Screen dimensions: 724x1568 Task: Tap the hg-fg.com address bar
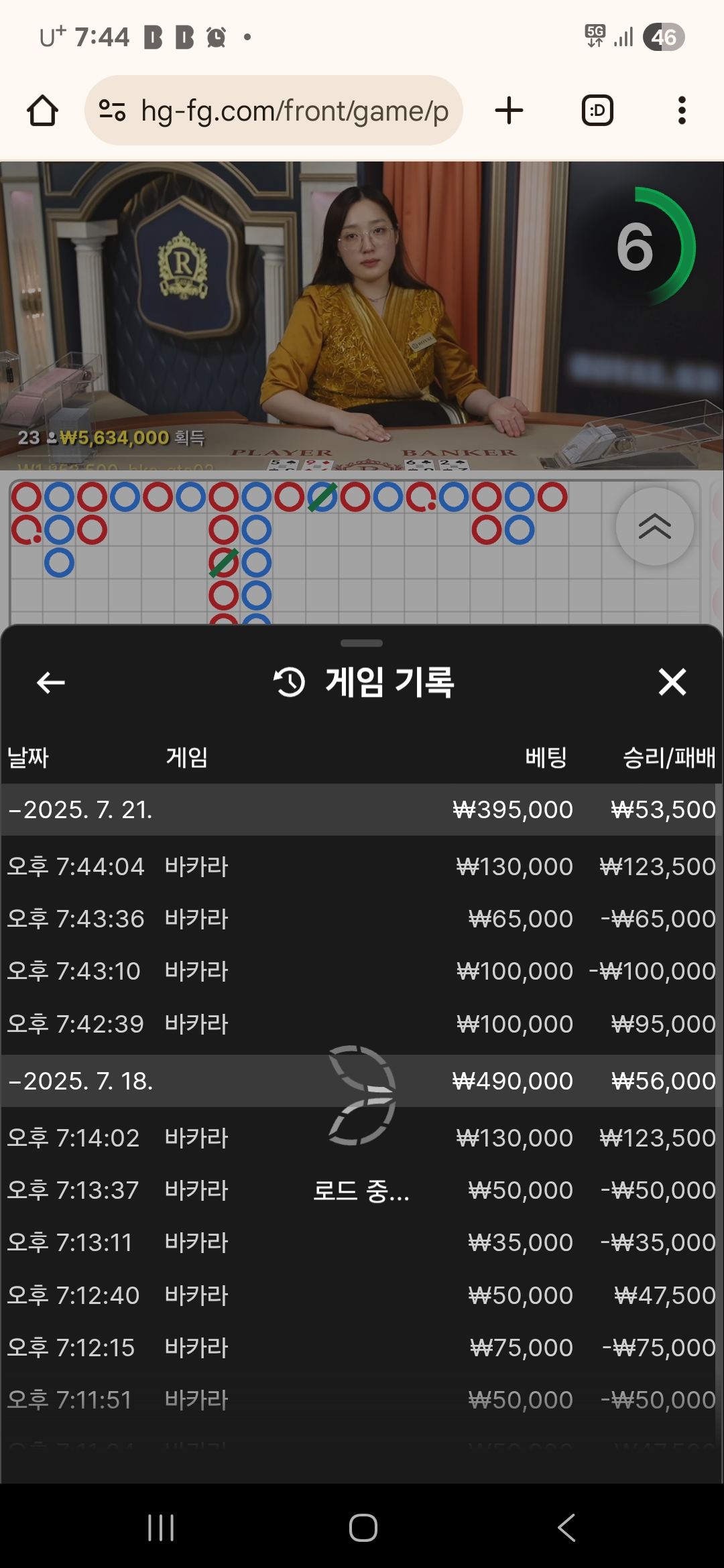click(x=274, y=111)
